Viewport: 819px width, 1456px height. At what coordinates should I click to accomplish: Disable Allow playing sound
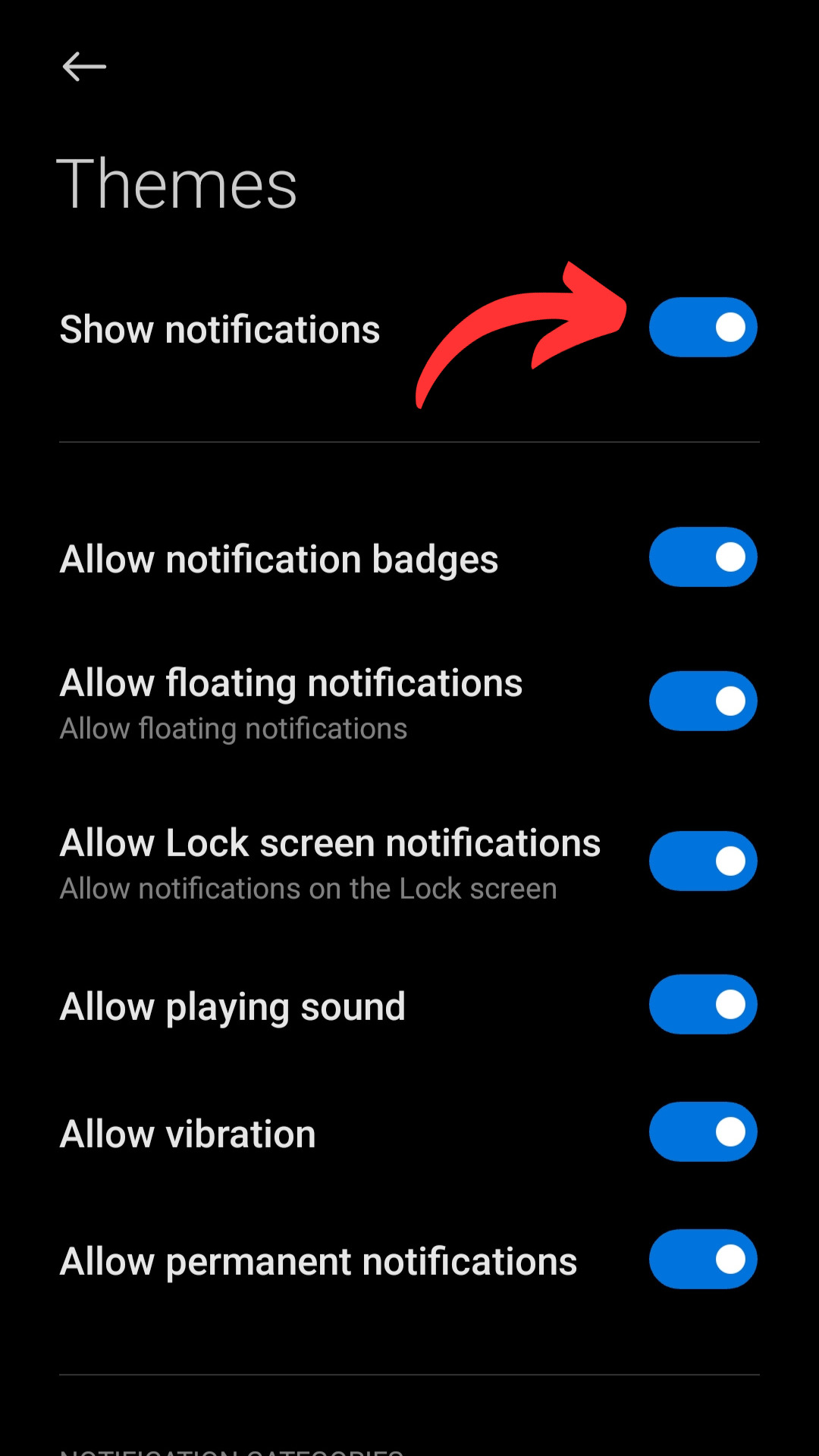[x=703, y=1005]
